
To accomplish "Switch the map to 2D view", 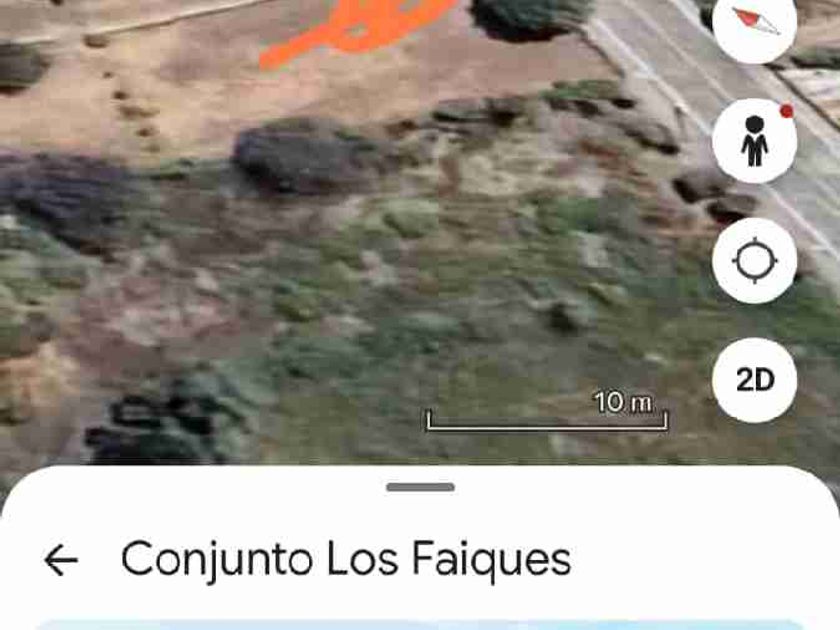I will pos(755,380).
